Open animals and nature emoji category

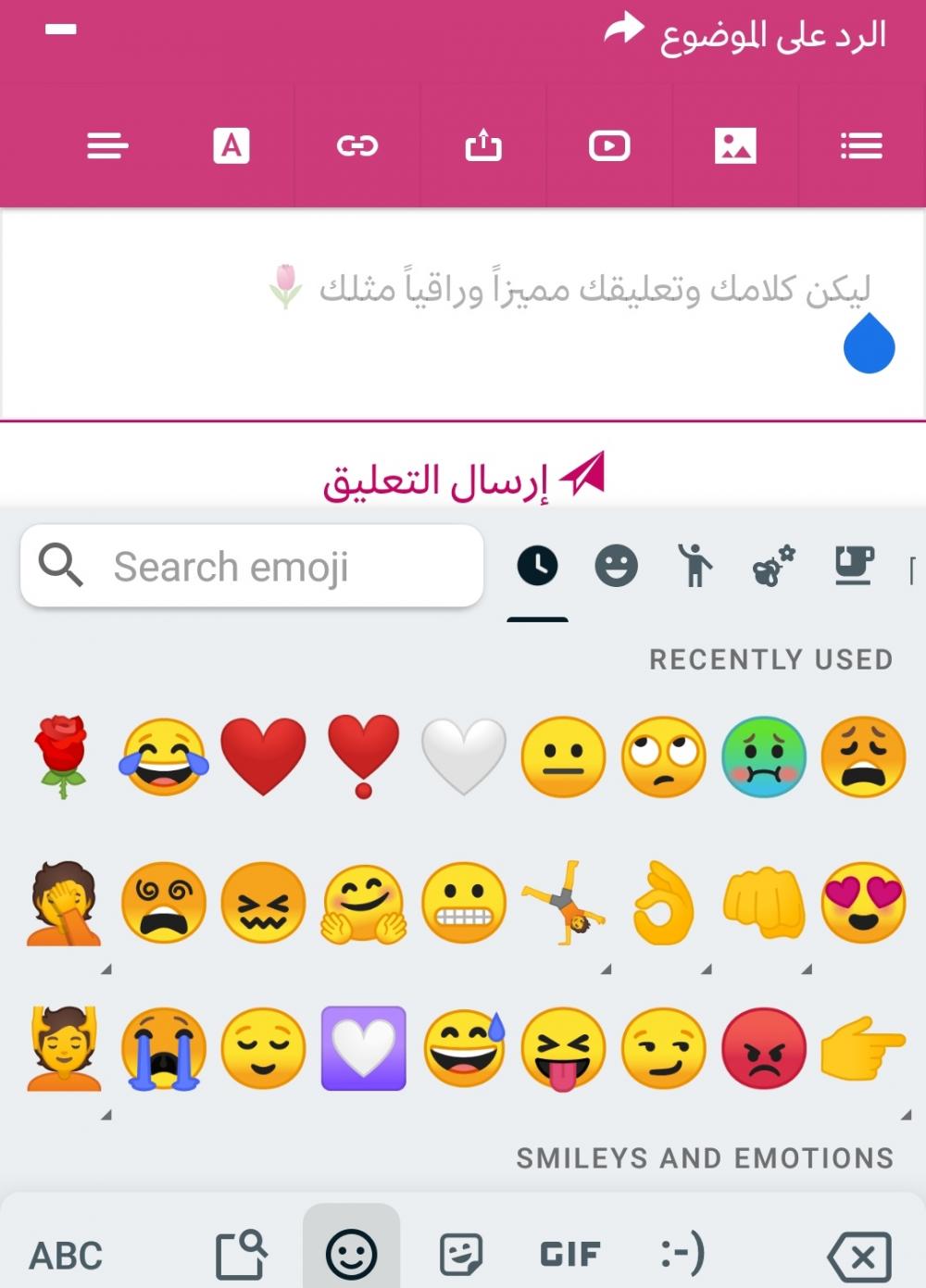click(x=774, y=565)
